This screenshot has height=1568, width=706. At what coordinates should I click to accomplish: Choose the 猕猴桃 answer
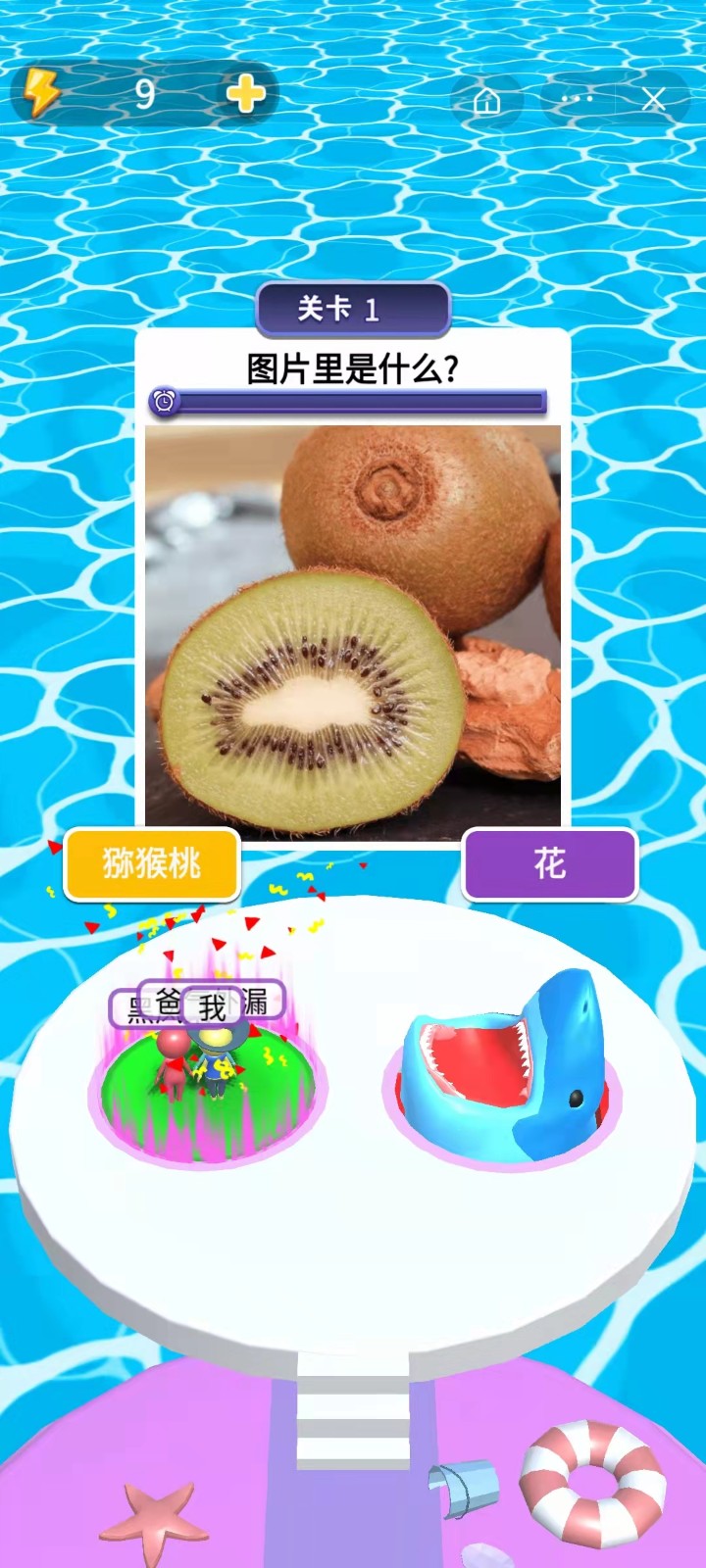152,863
